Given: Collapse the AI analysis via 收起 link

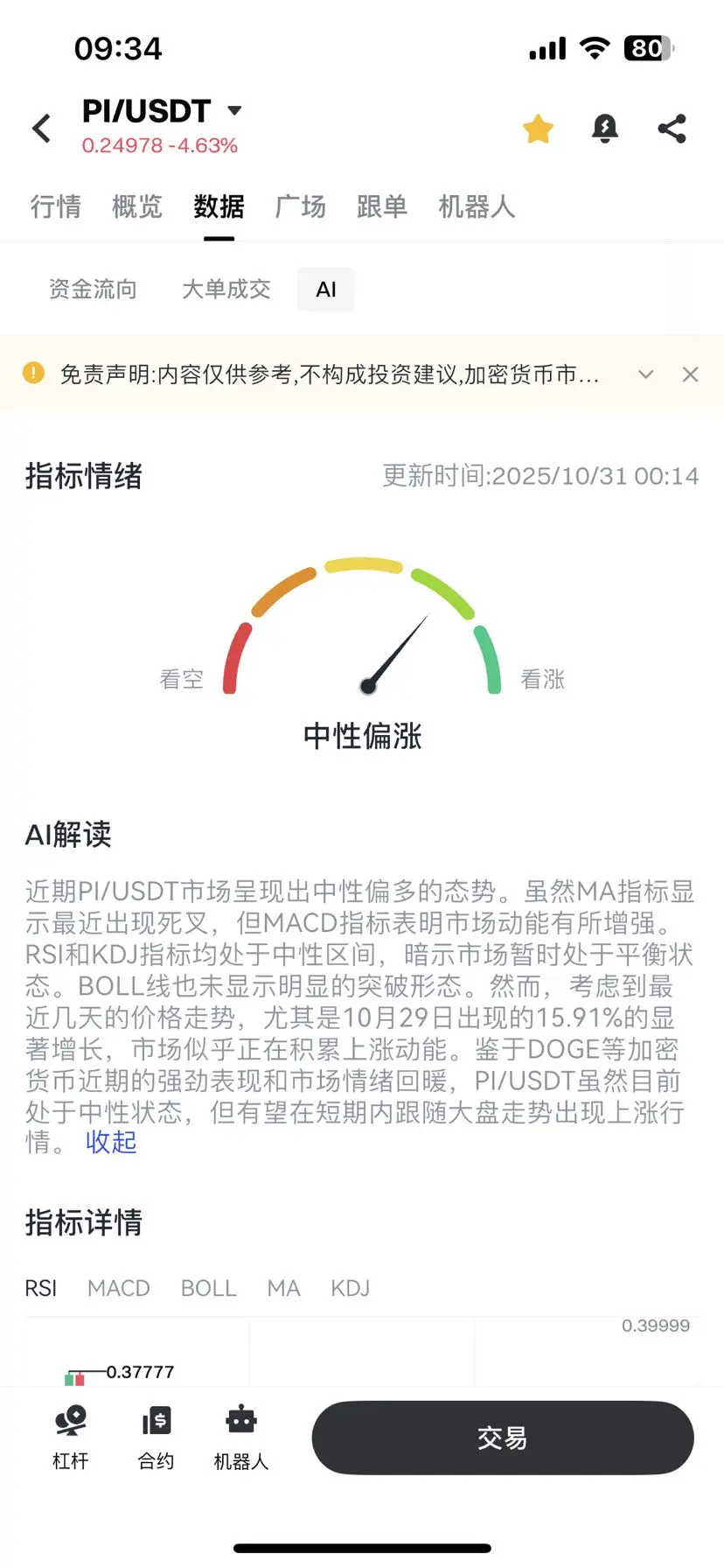Looking at the screenshot, I should click(x=110, y=1142).
